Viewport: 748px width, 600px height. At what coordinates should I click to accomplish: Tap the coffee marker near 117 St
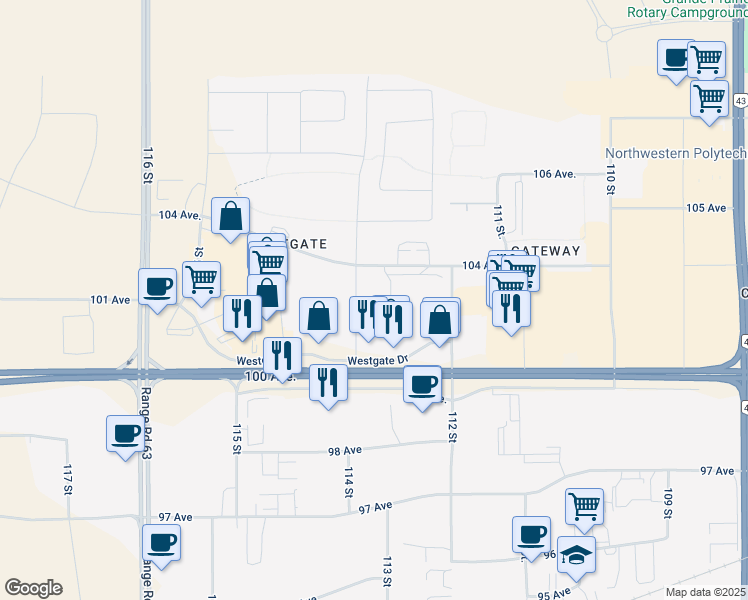(126, 434)
